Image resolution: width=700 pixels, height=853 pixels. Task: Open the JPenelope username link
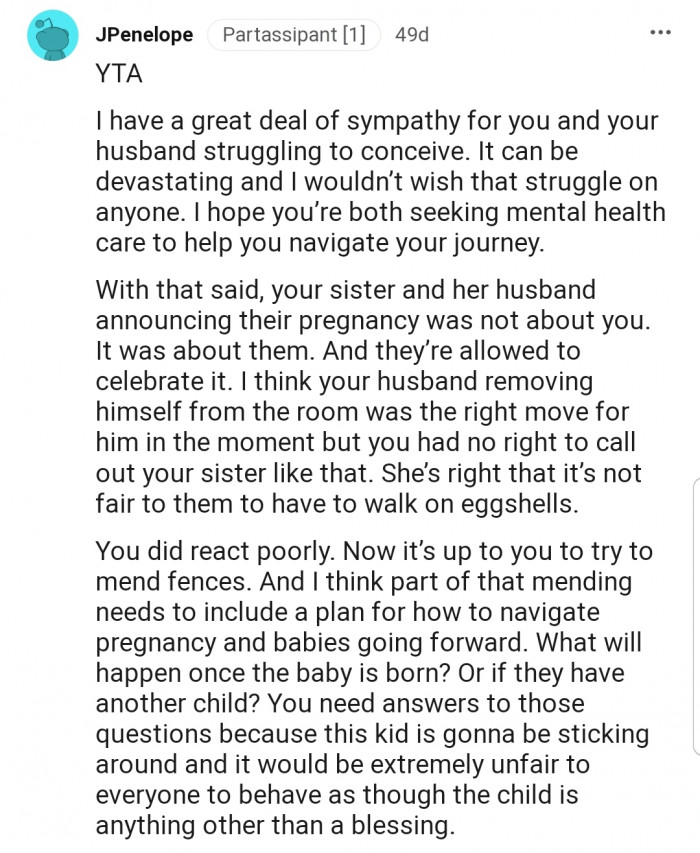tap(143, 34)
